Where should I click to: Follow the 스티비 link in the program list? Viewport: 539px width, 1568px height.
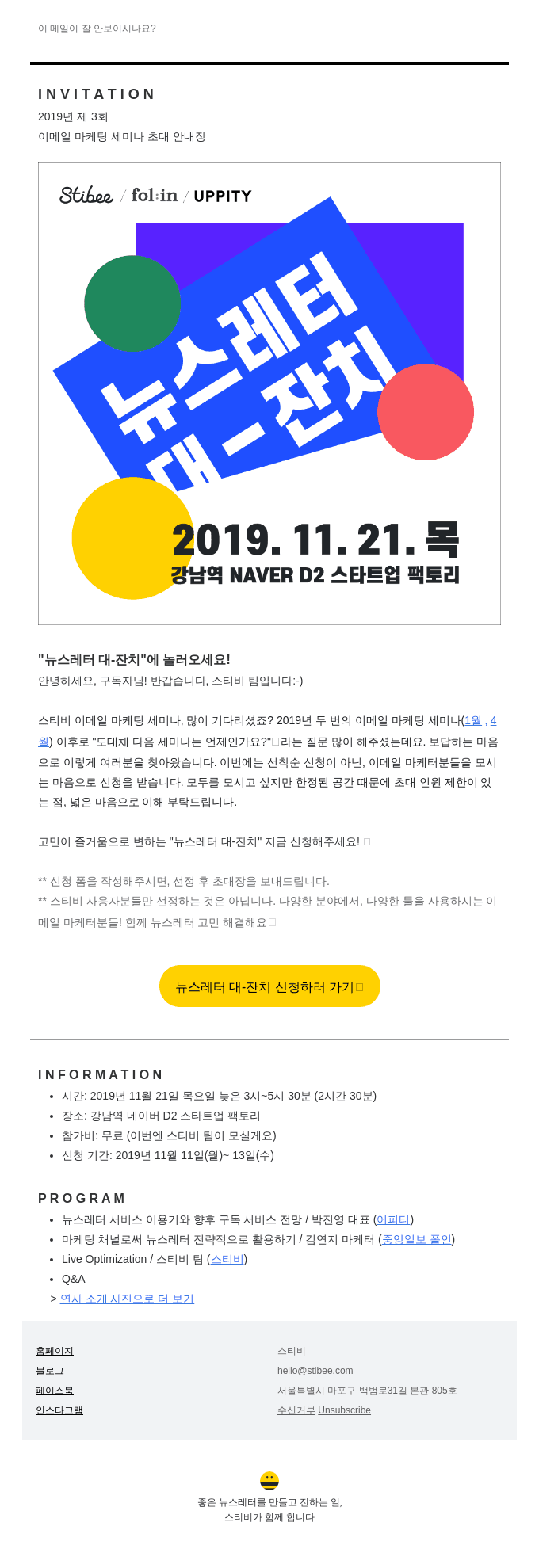[227, 1259]
